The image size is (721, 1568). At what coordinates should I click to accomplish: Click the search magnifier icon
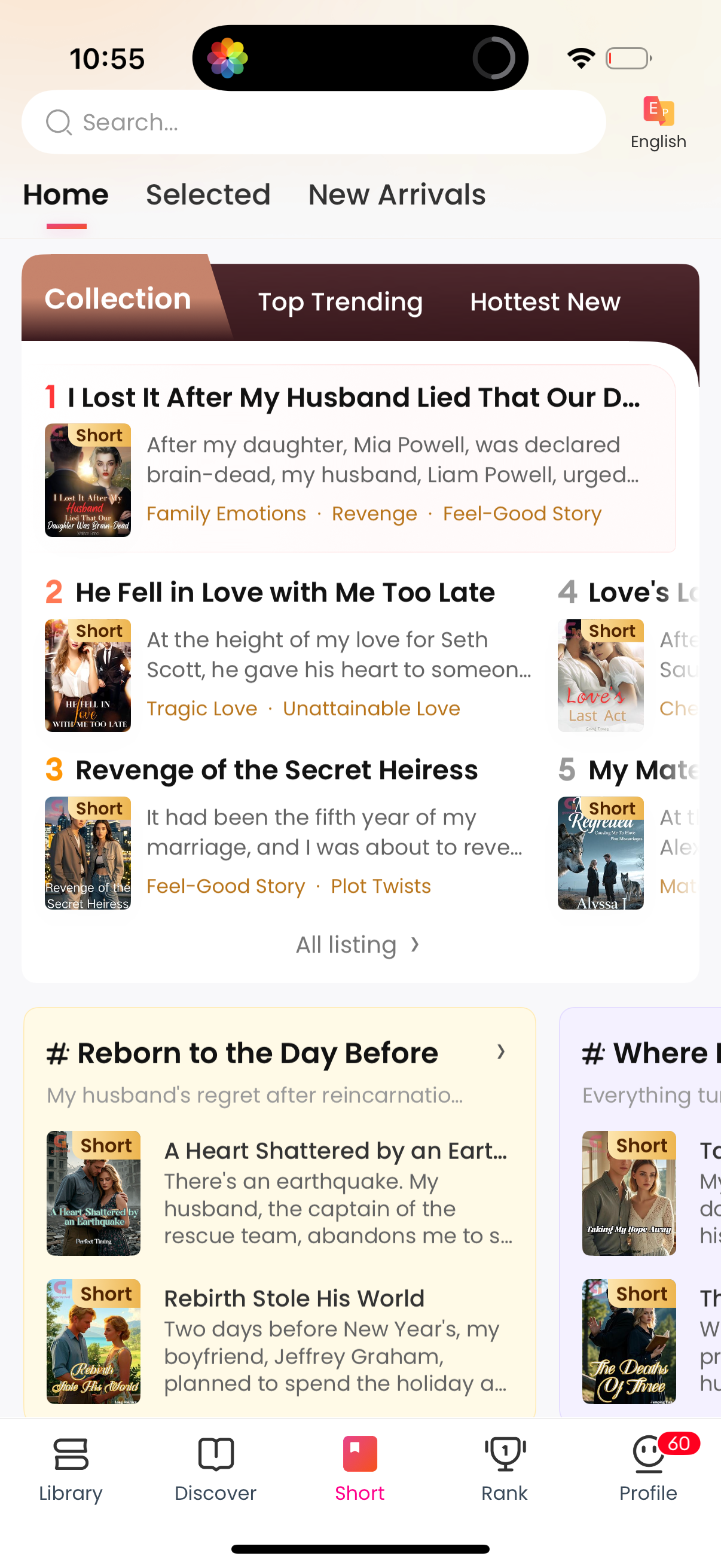pos(59,122)
